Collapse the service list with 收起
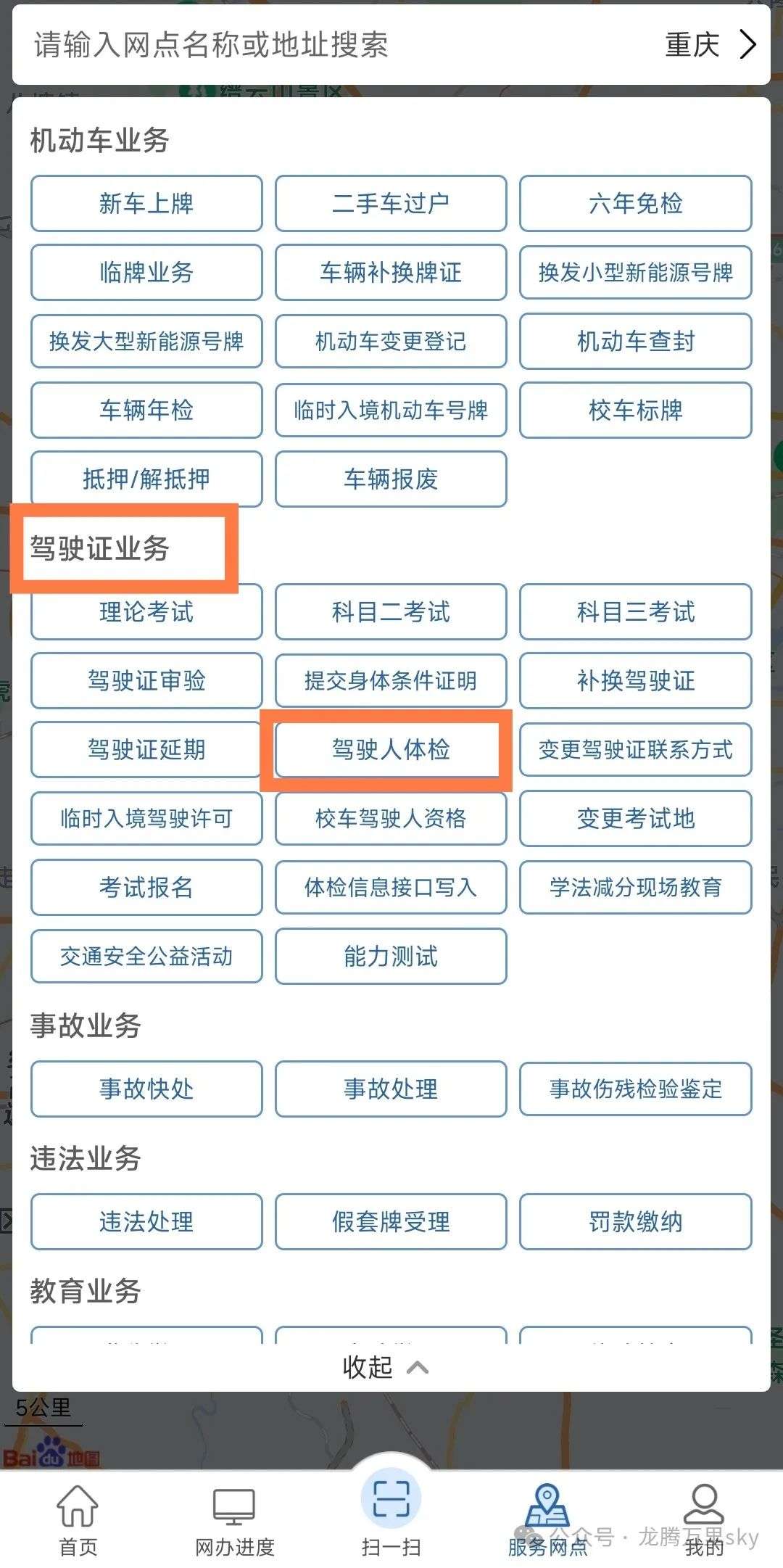The width and height of the screenshot is (783, 1568). [386, 1368]
